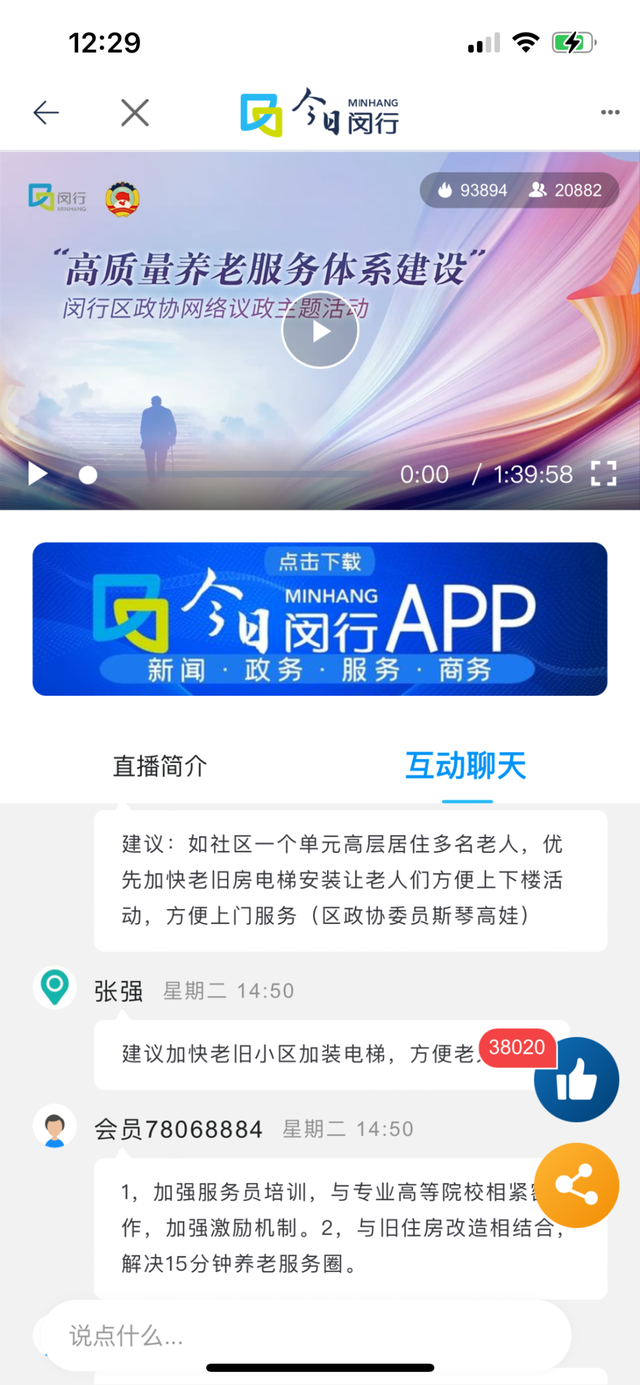The height and width of the screenshot is (1385, 640).
Task: Open the 今日闵行APP download banner
Action: (320, 619)
